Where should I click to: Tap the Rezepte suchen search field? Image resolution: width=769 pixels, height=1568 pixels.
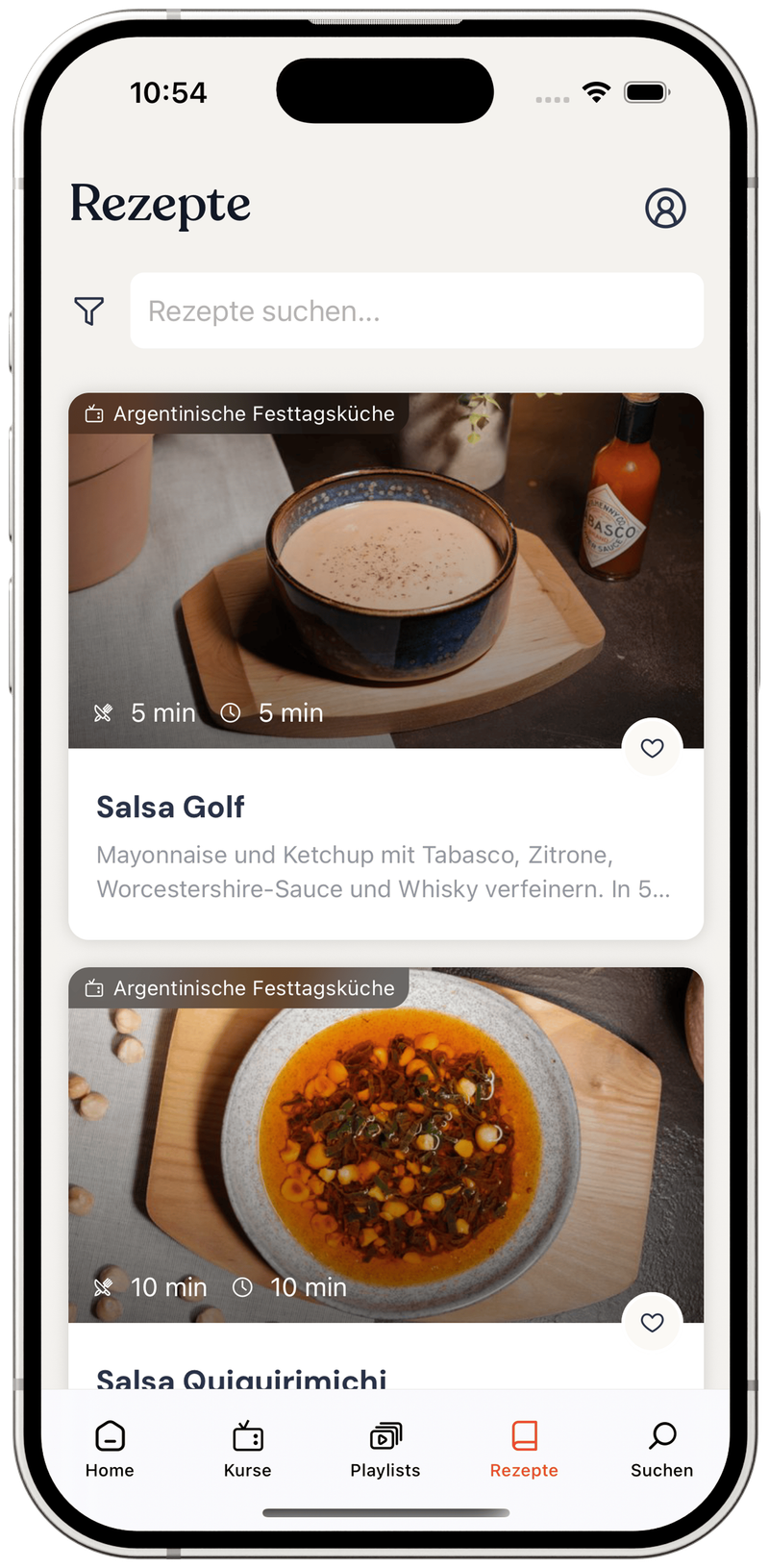click(x=416, y=311)
